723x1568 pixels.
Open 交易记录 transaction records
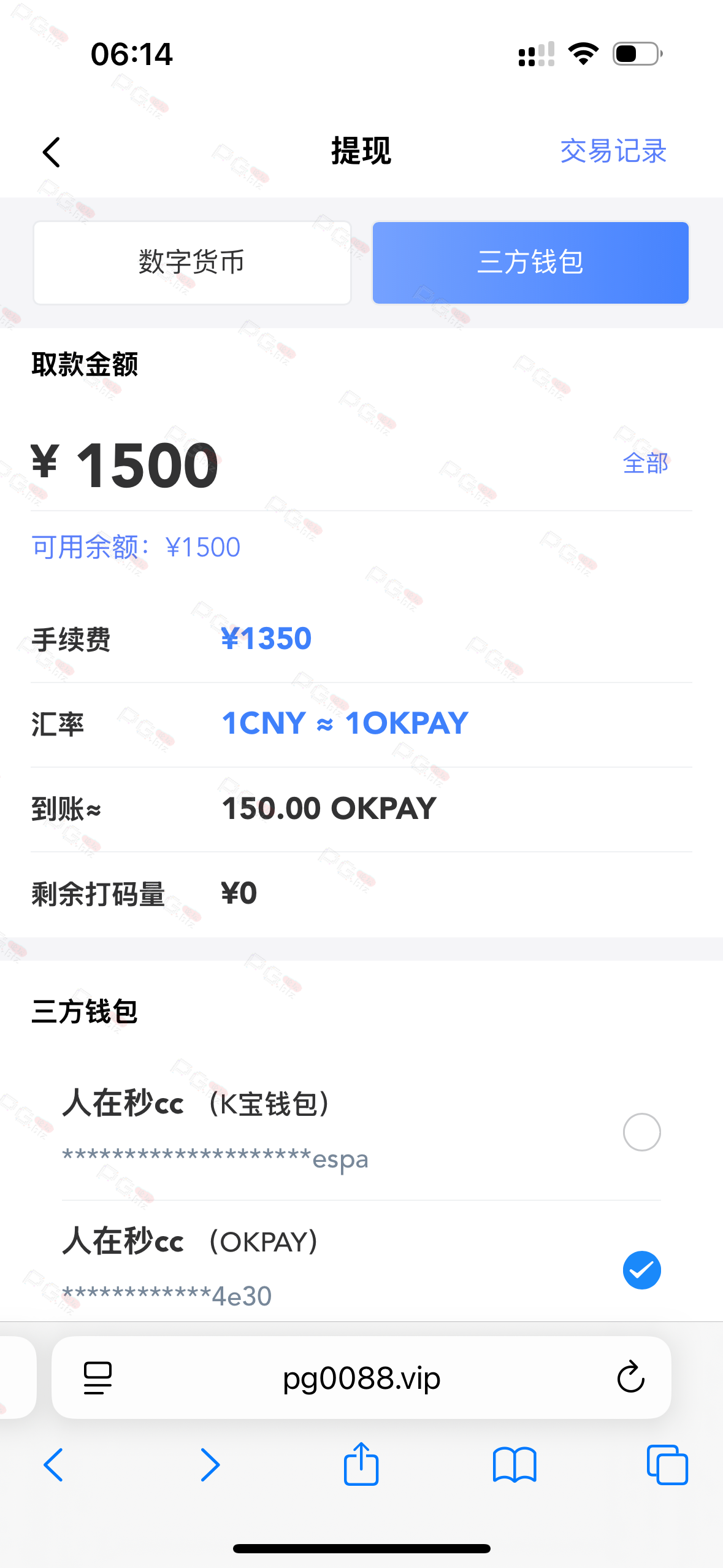click(613, 151)
